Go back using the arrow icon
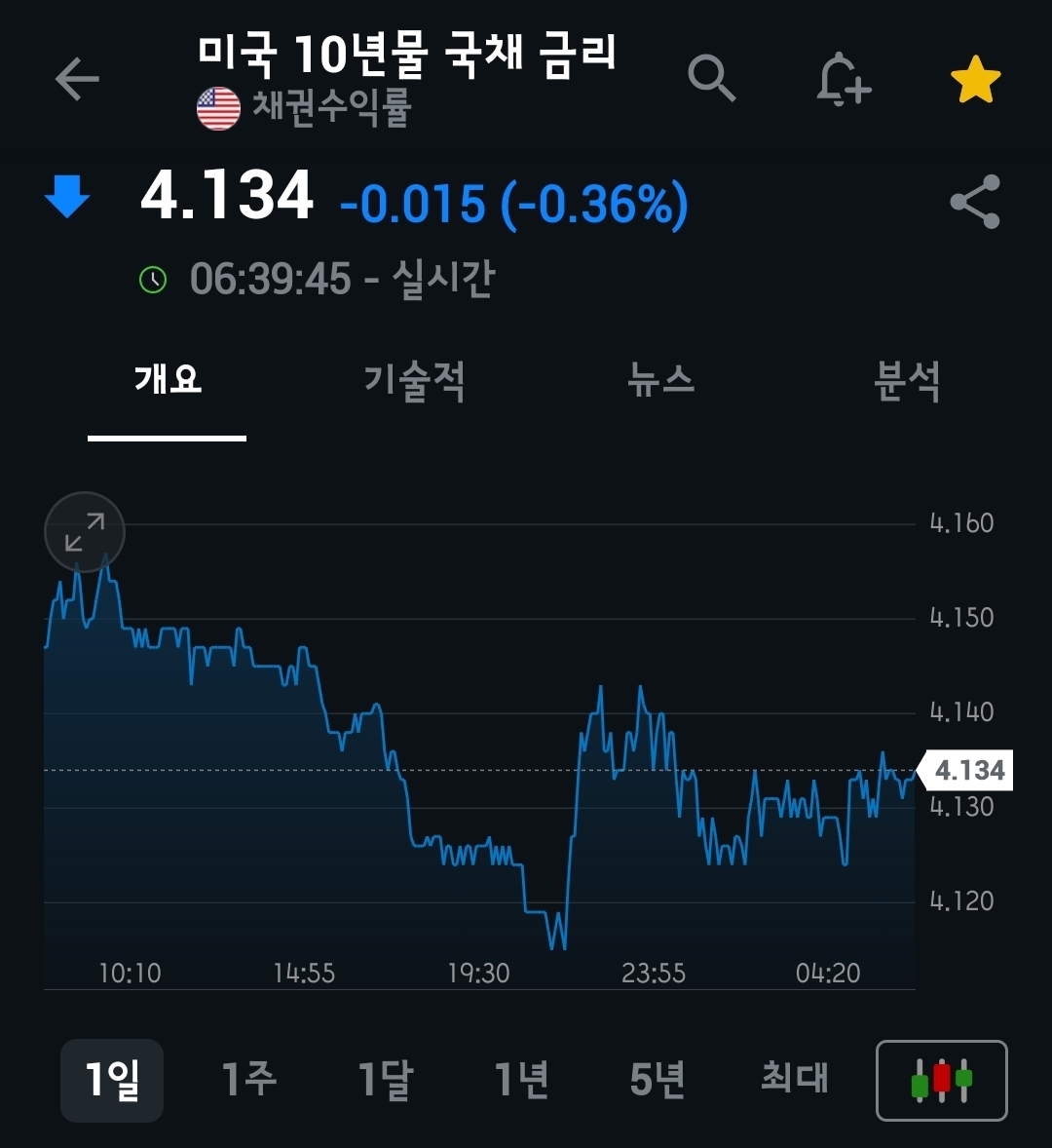The image size is (1052, 1148). tap(77, 79)
